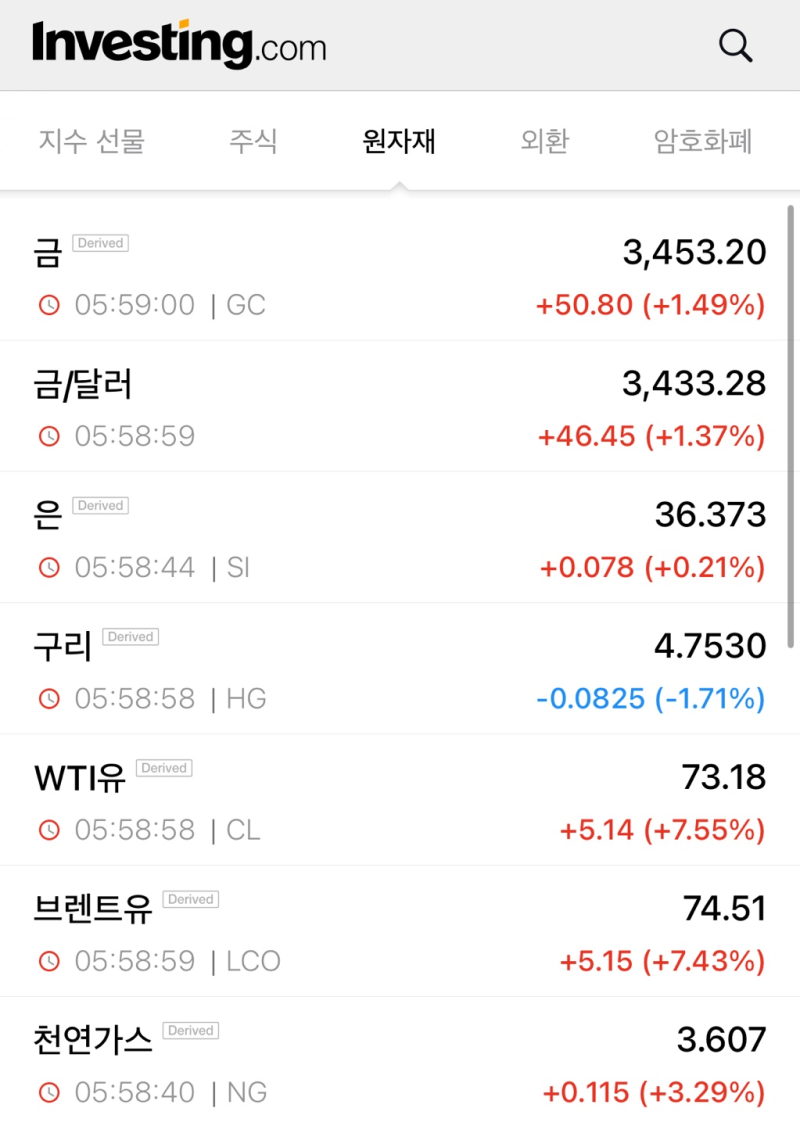The height and width of the screenshot is (1126, 800).
Task: Switch to the 지수 선물 tab
Action: point(91,142)
